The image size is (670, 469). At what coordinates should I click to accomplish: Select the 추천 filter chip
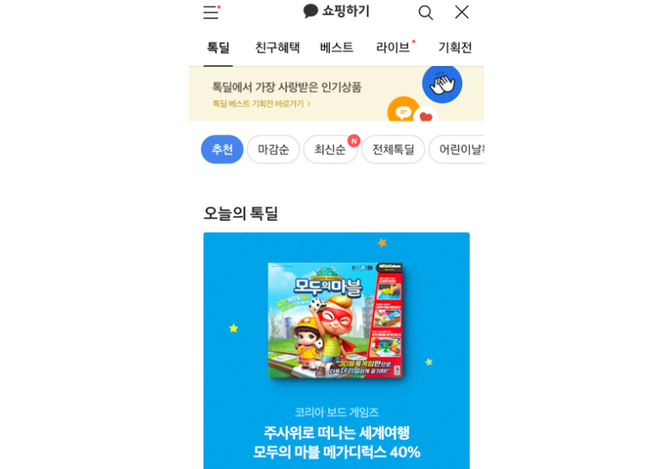[x=222, y=149]
